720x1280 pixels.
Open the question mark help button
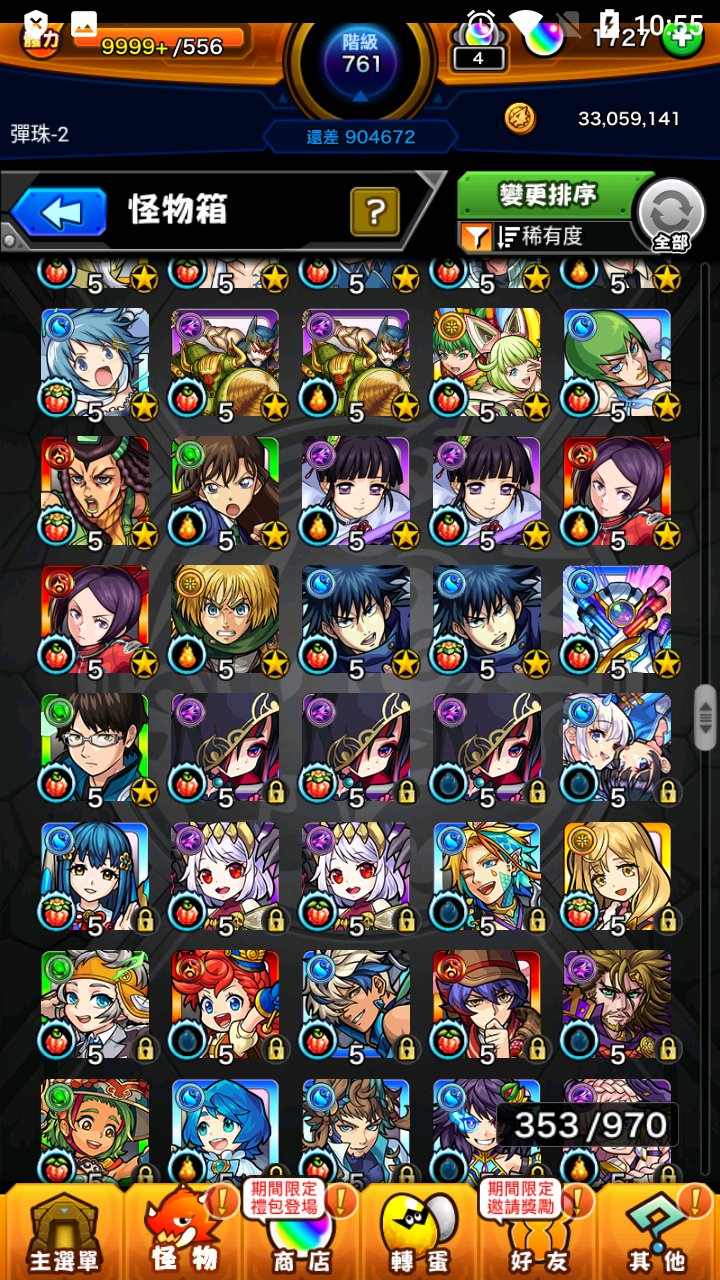375,211
